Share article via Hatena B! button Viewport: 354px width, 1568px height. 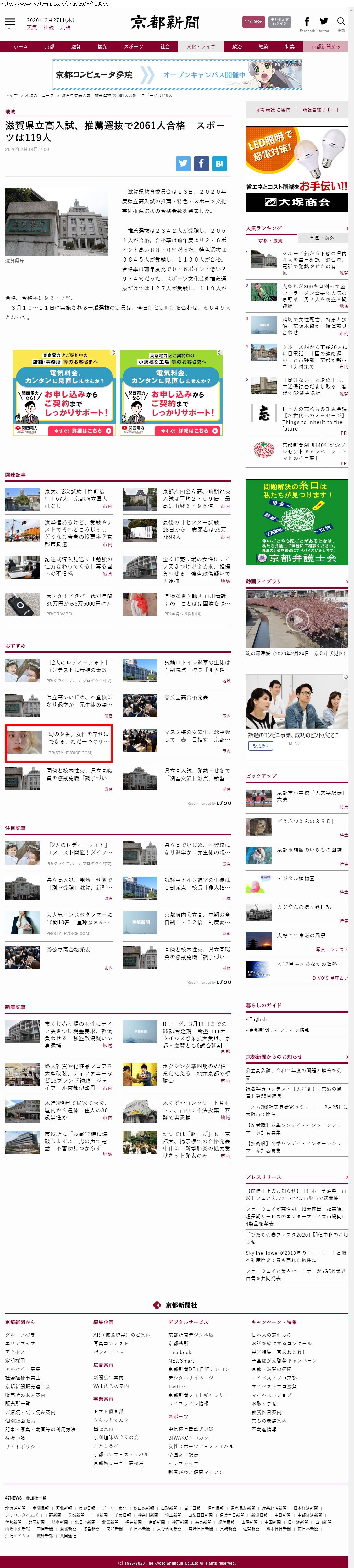220,163
